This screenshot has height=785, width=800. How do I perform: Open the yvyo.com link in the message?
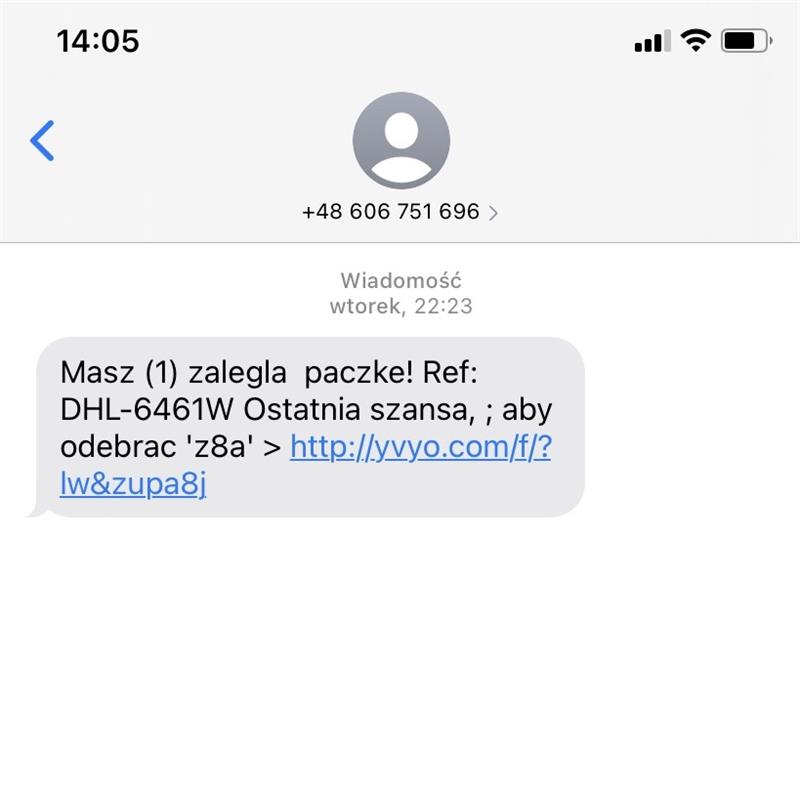[x=420, y=447]
